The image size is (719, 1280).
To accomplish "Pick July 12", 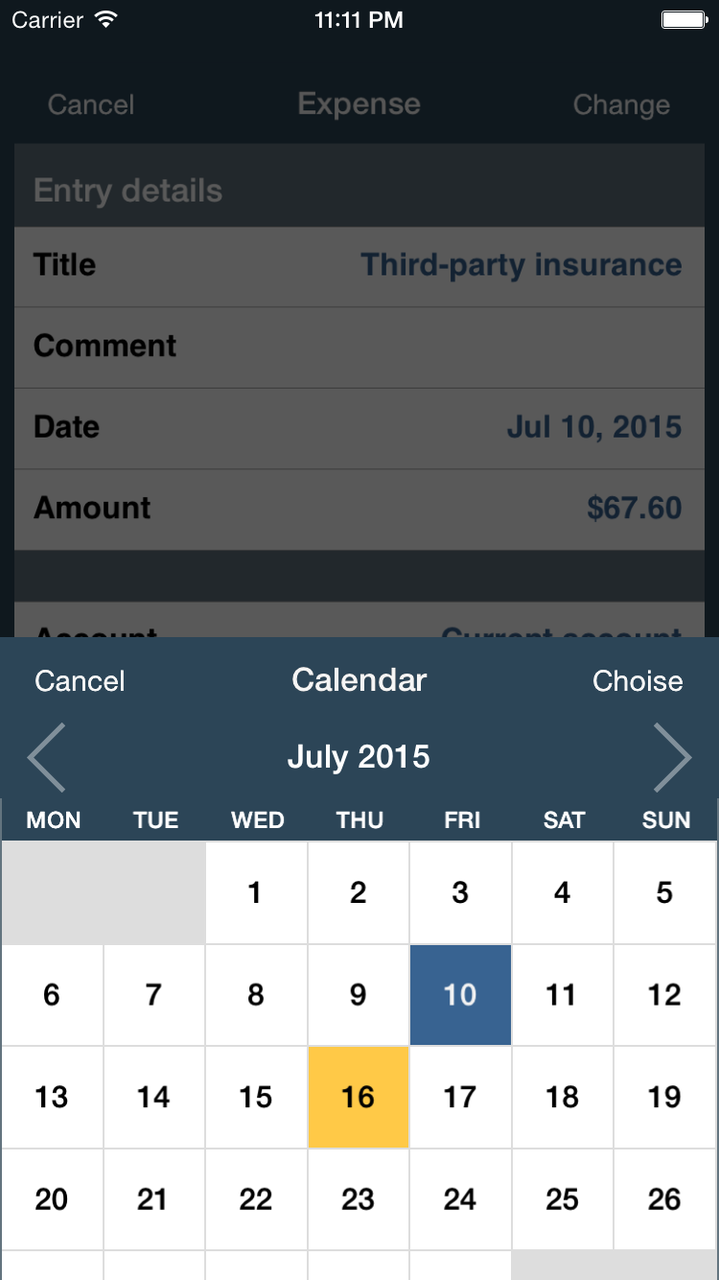I will pos(665,995).
